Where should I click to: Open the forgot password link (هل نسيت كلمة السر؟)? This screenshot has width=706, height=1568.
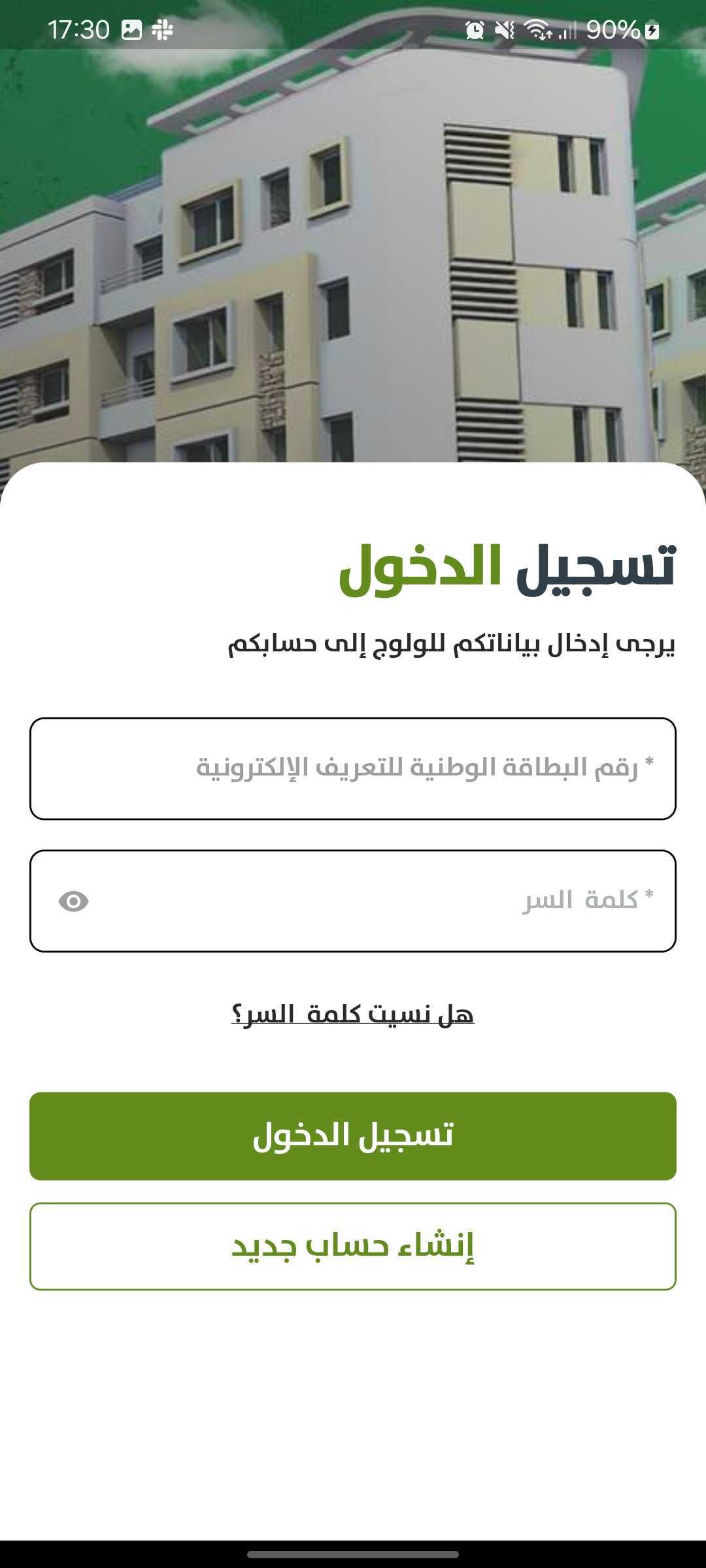pos(353,1014)
